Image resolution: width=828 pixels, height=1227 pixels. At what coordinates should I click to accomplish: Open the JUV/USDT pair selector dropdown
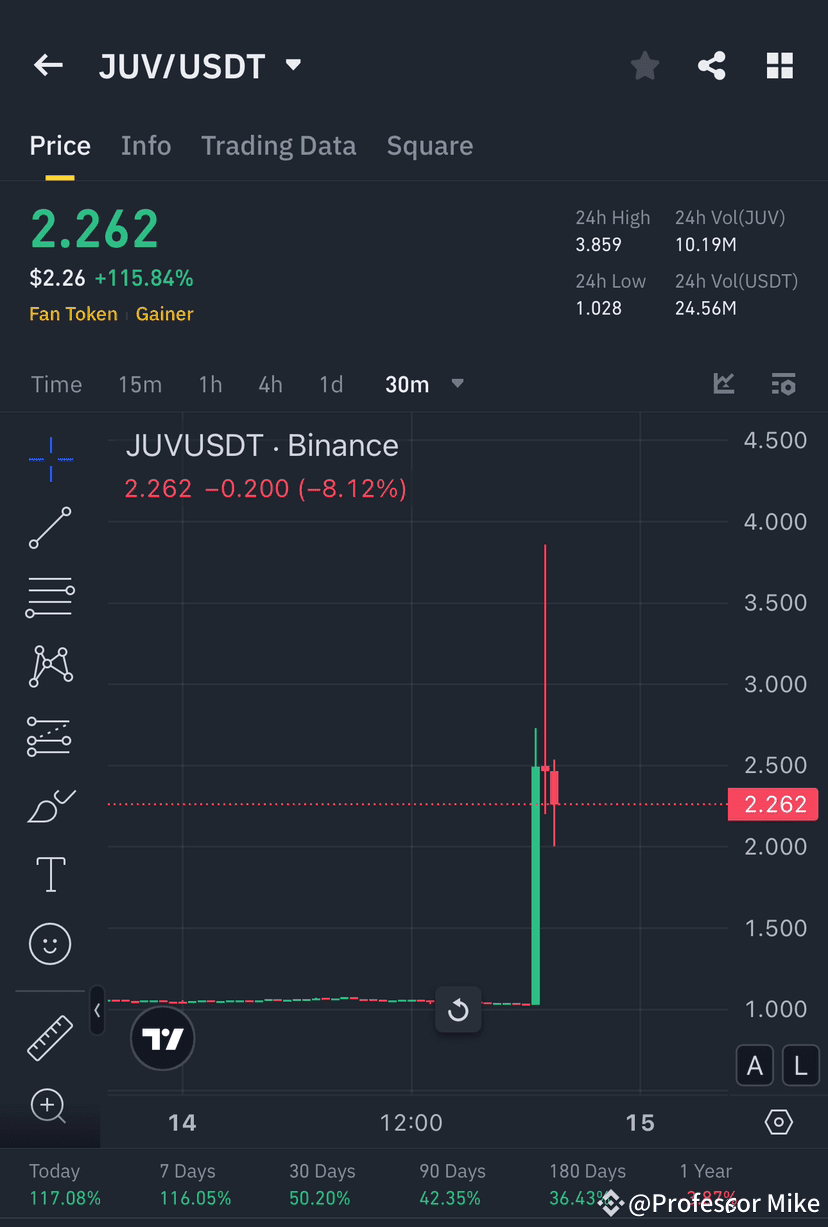tap(292, 63)
